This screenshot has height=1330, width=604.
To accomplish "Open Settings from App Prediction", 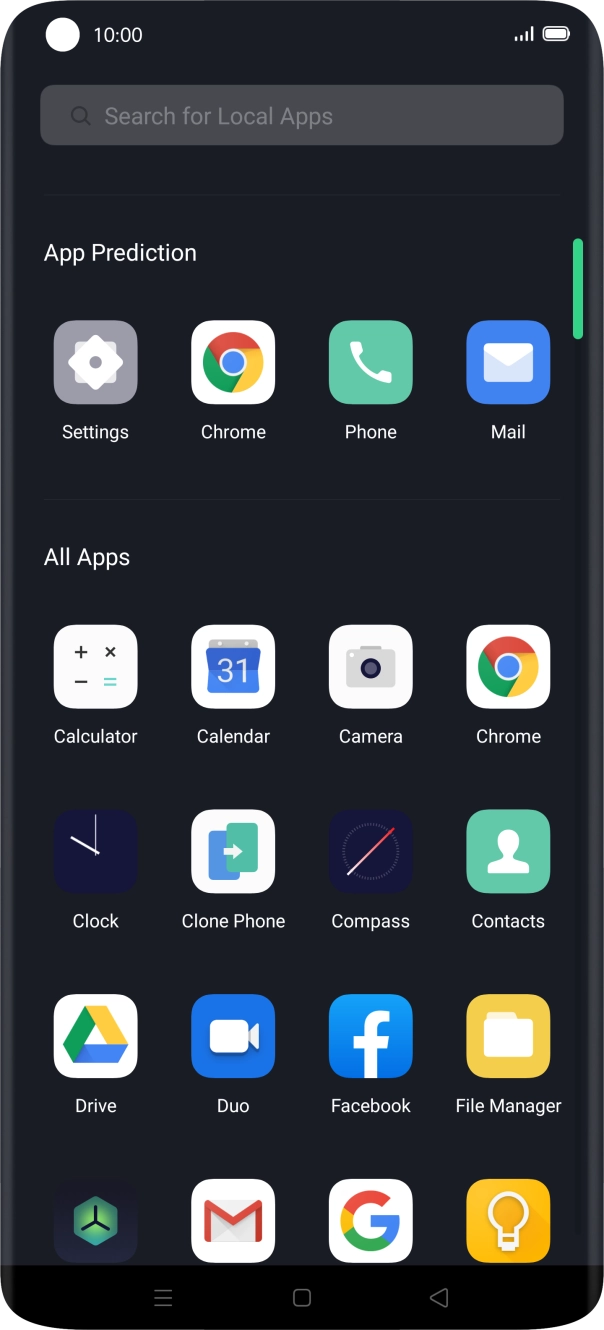I will (95, 363).
